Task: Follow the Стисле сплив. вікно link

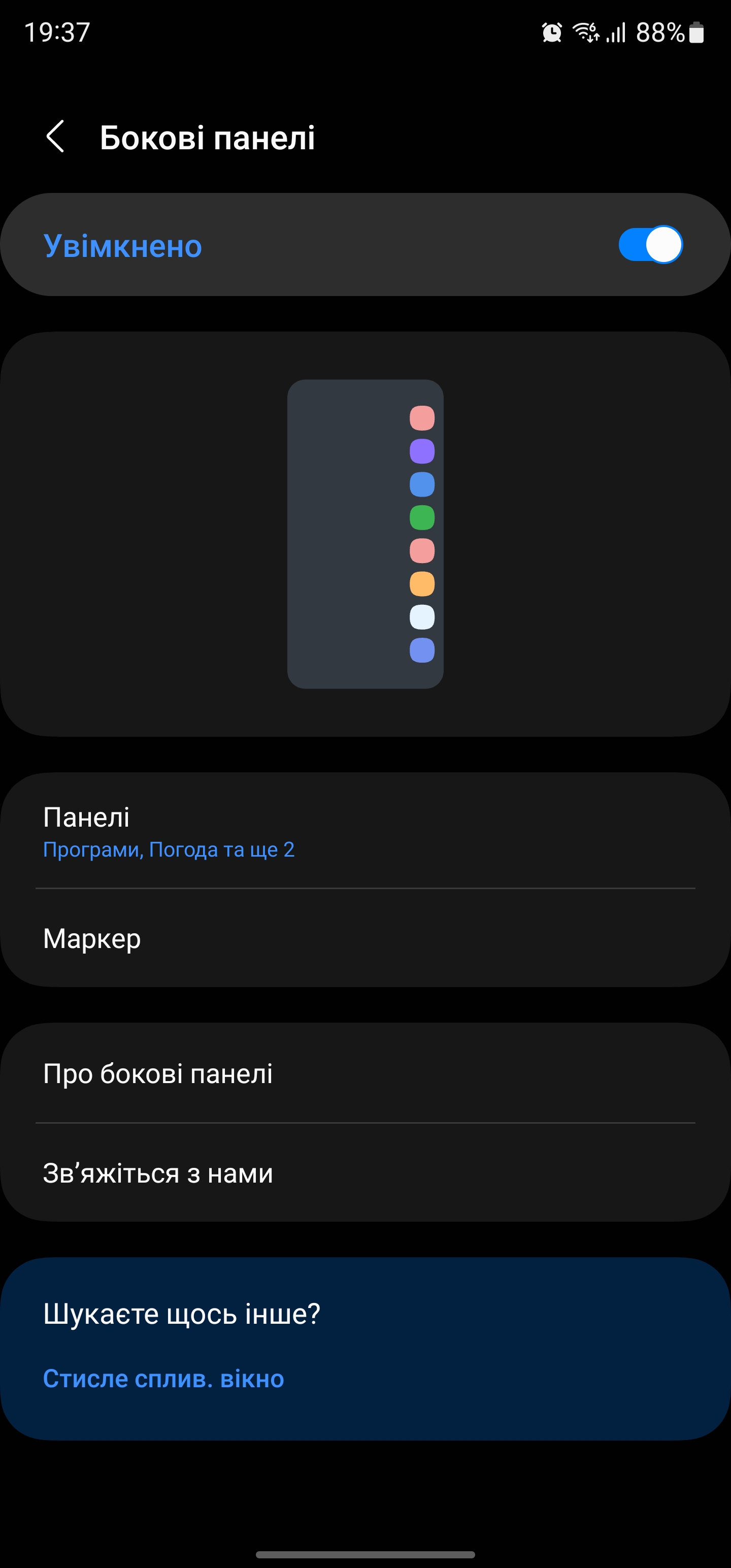Action: (163, 1378)
